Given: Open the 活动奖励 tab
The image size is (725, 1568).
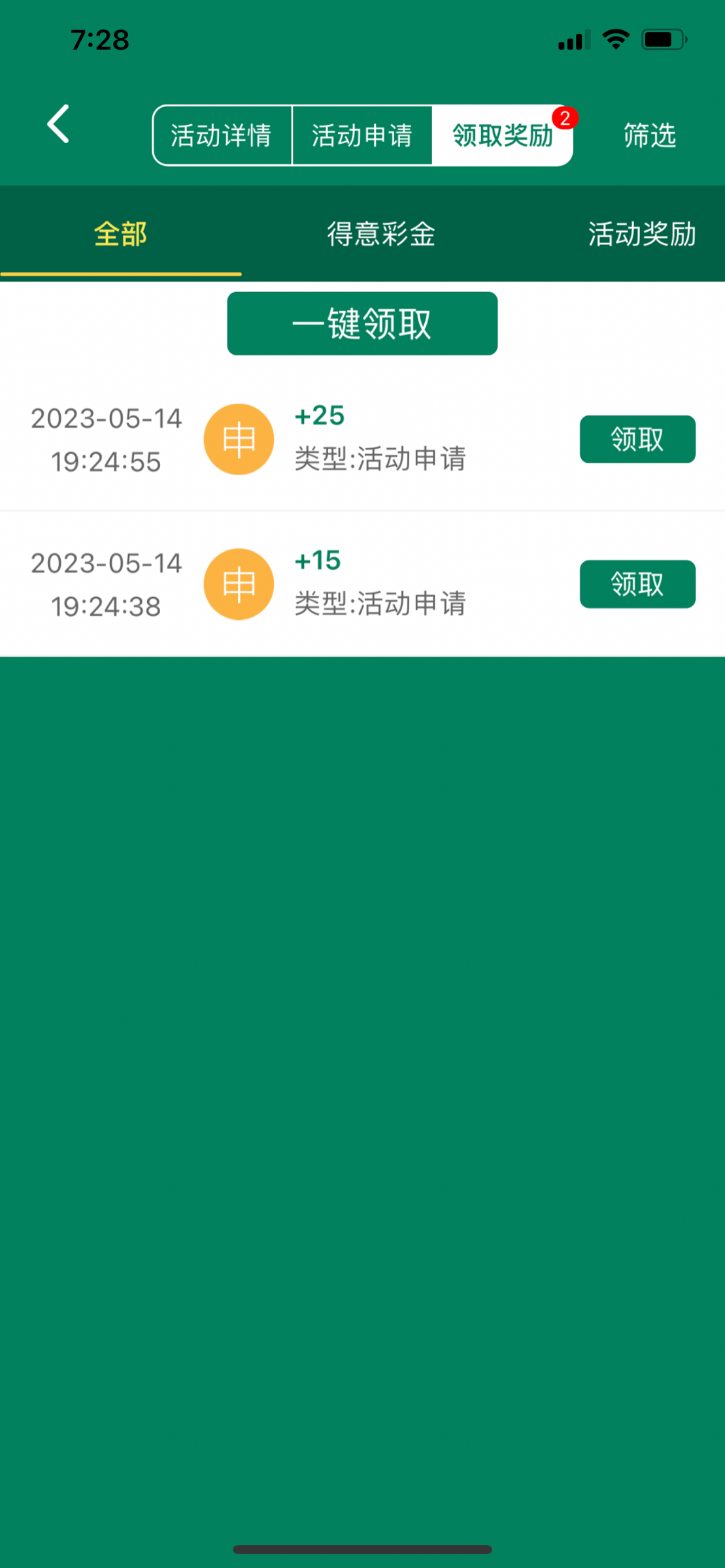Looking at the screenshot, I should coord(641,234).
